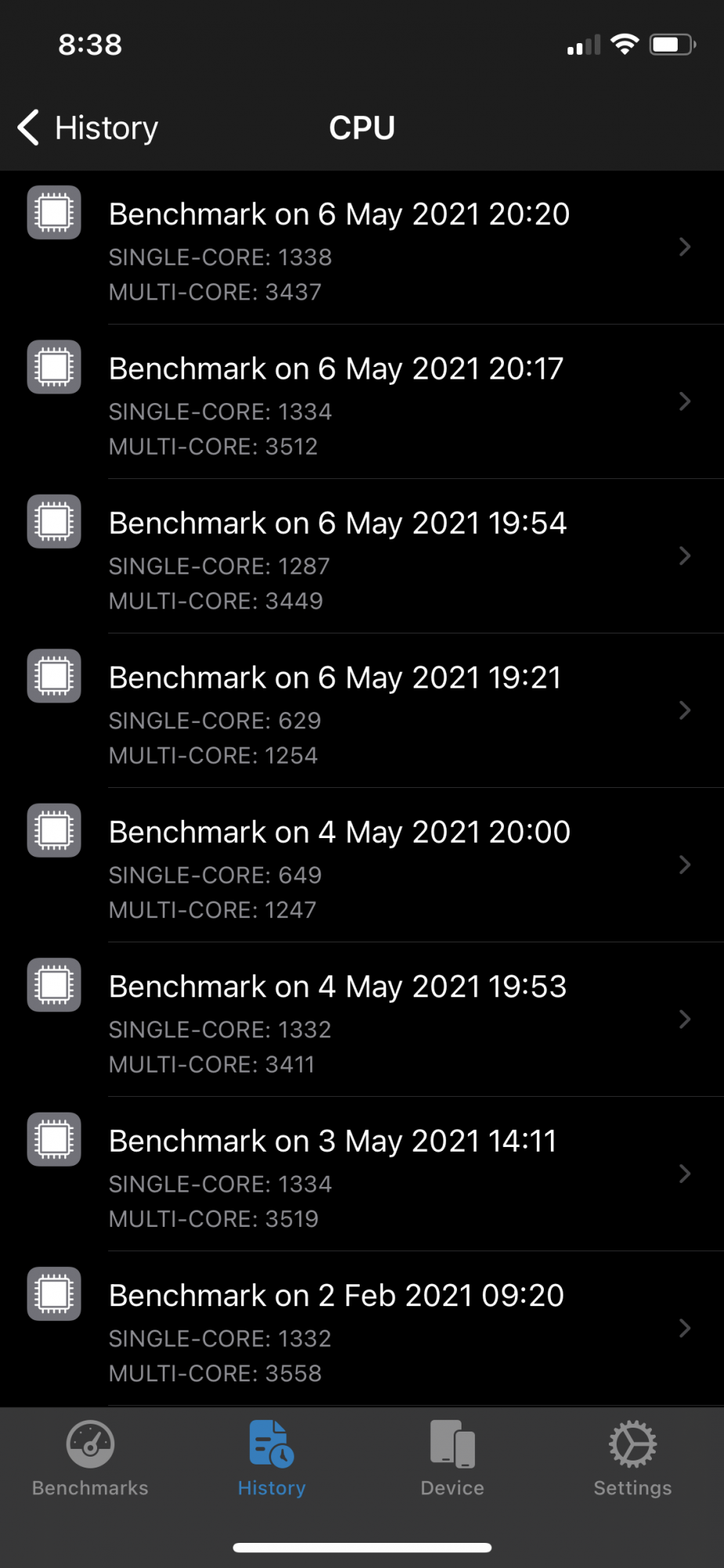This screenshot has width=724, height=1568.
Task: Switch to the Device tab
Action: point(452,1458)
